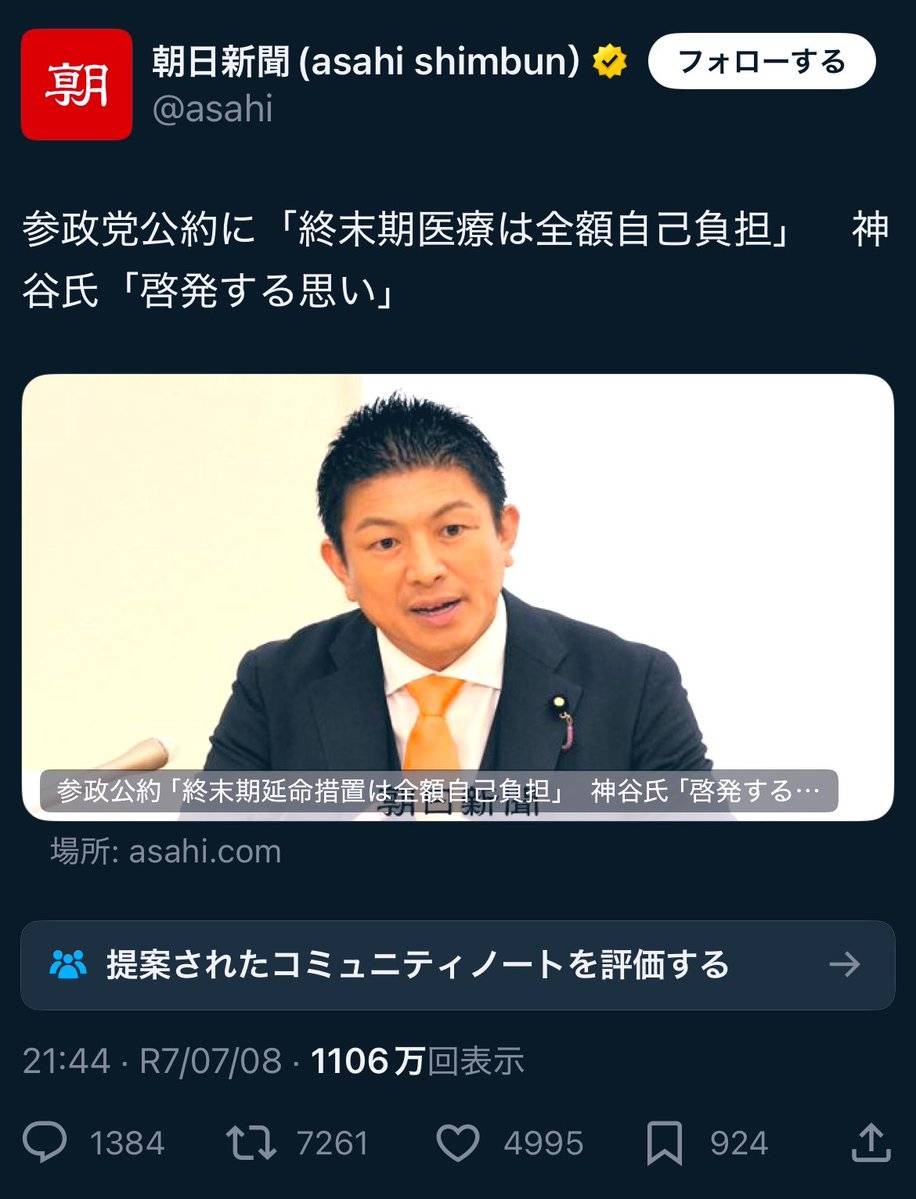Image resolution: width=916 pixels, height=1199 pixels.
Task: Like this post
Action: click(x=459, y=1142)
